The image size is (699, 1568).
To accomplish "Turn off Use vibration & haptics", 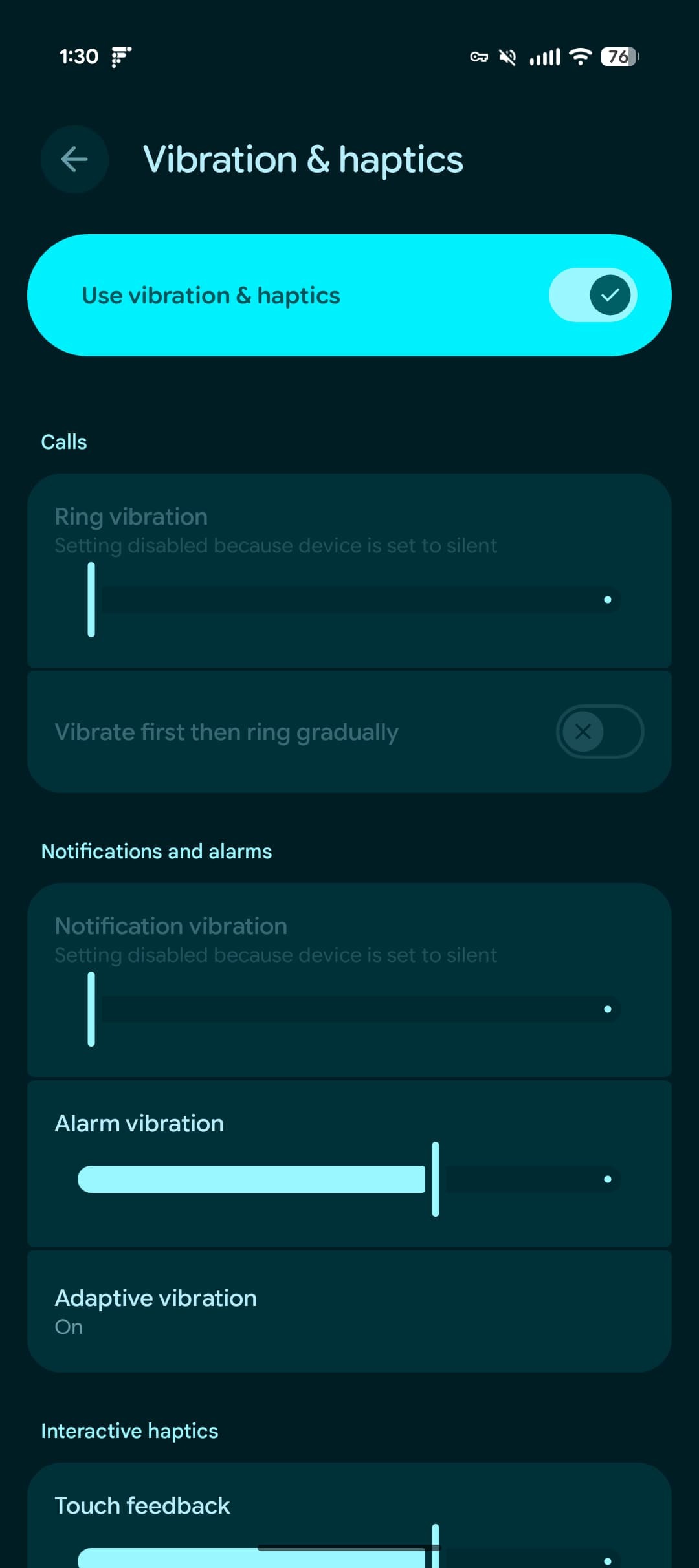I will [x=592, y=295].
